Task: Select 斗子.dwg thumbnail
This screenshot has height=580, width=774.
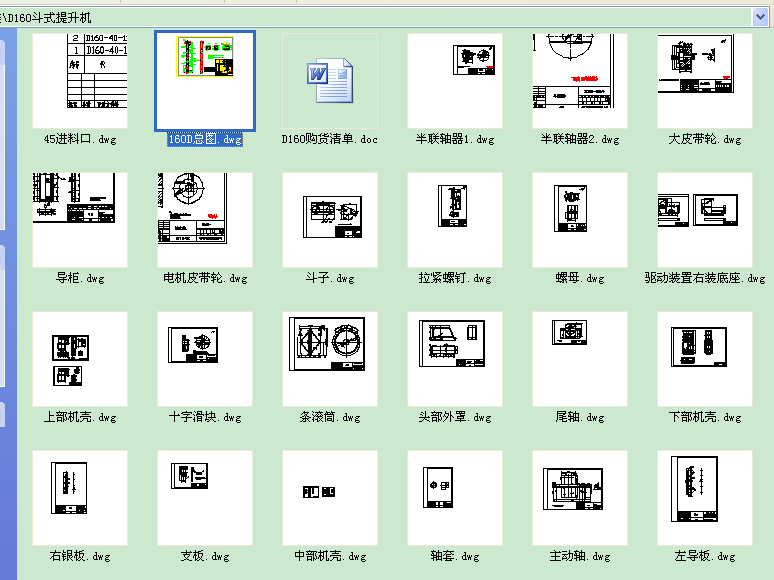Action: (x=330, y=220)
